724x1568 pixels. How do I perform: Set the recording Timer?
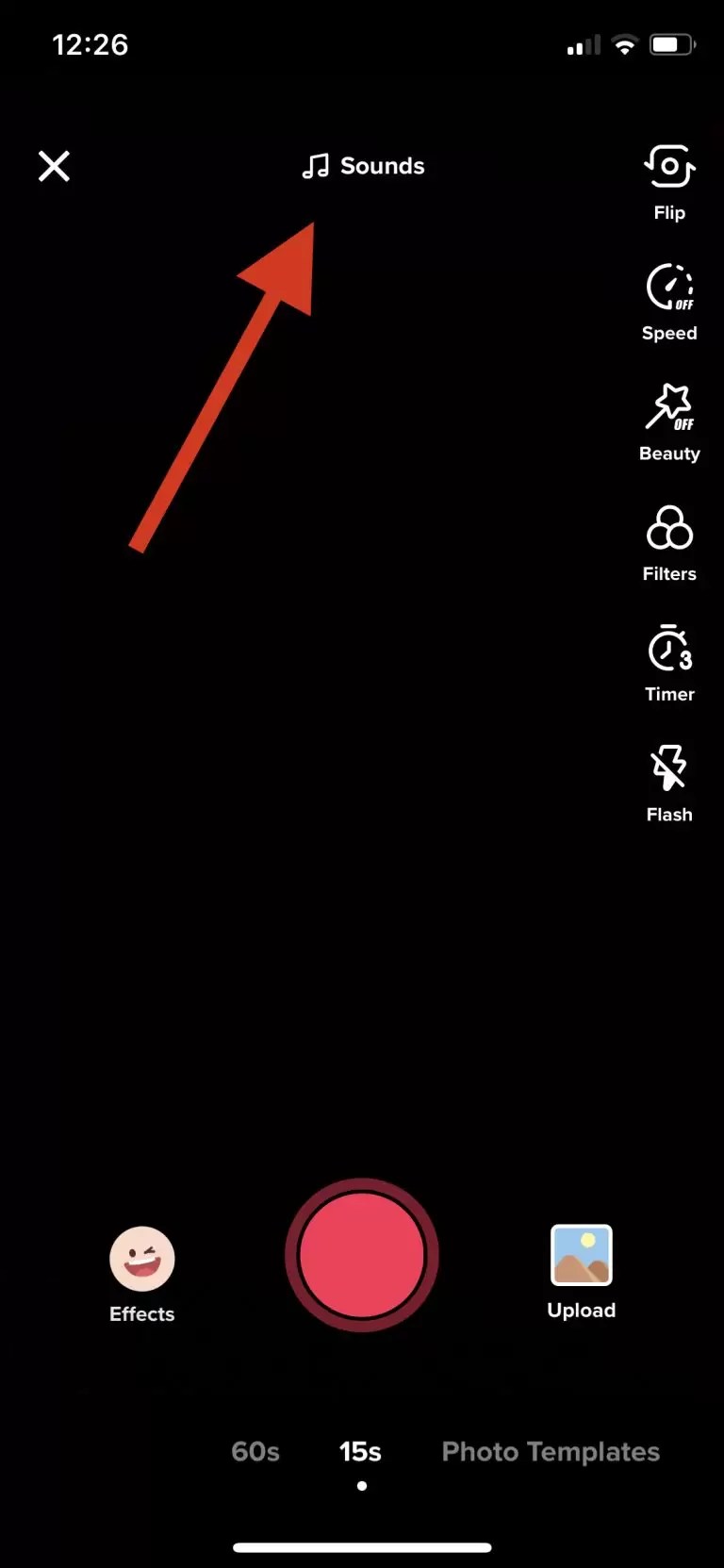(669, 664)
